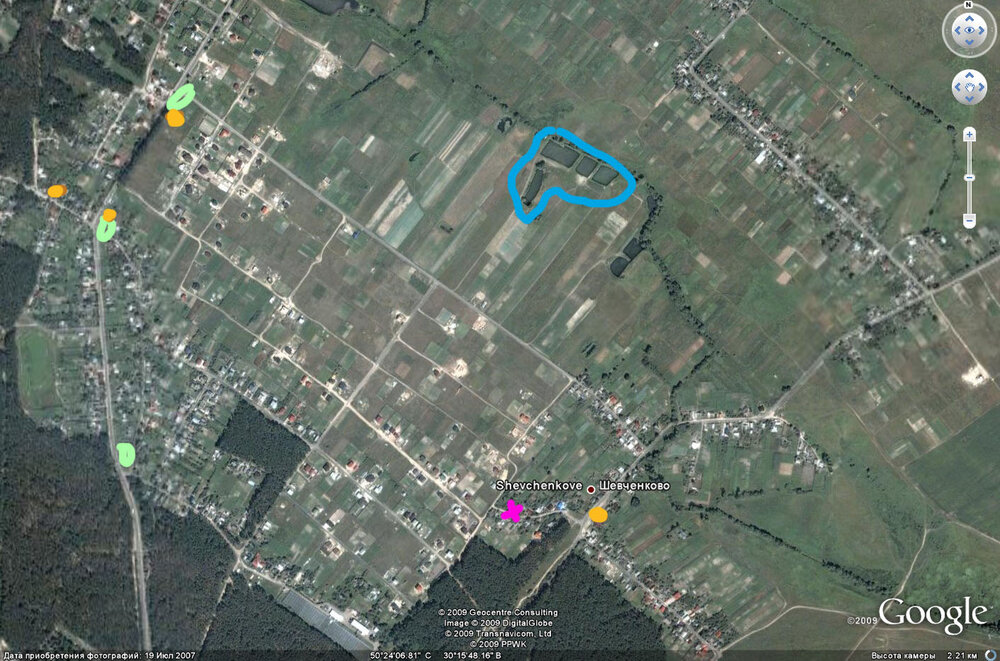Select the Shevchenkove place marker
The image size is (1000, 661).
[x=591, y=488]
